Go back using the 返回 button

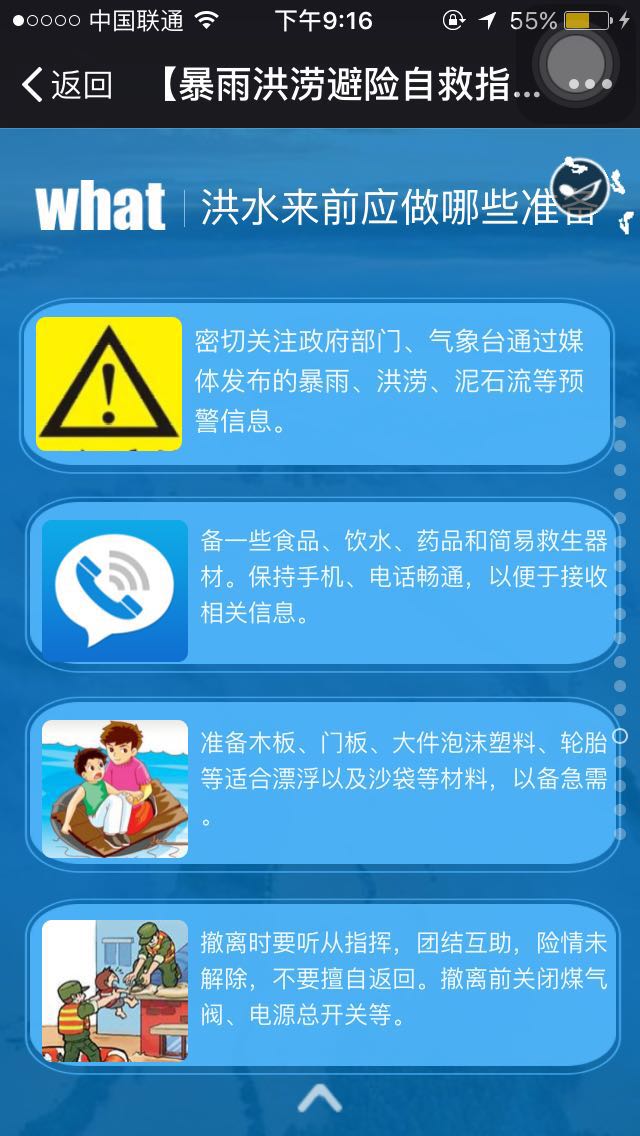tap(66, 85)
